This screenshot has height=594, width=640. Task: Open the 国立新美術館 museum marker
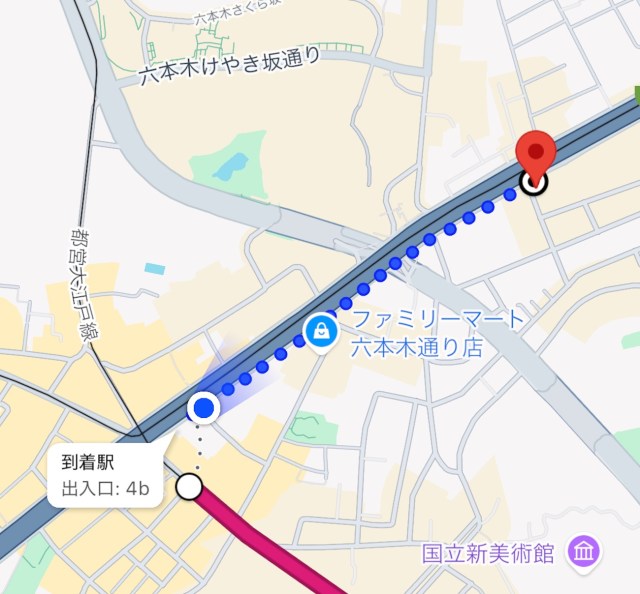[x=583, y=550]
